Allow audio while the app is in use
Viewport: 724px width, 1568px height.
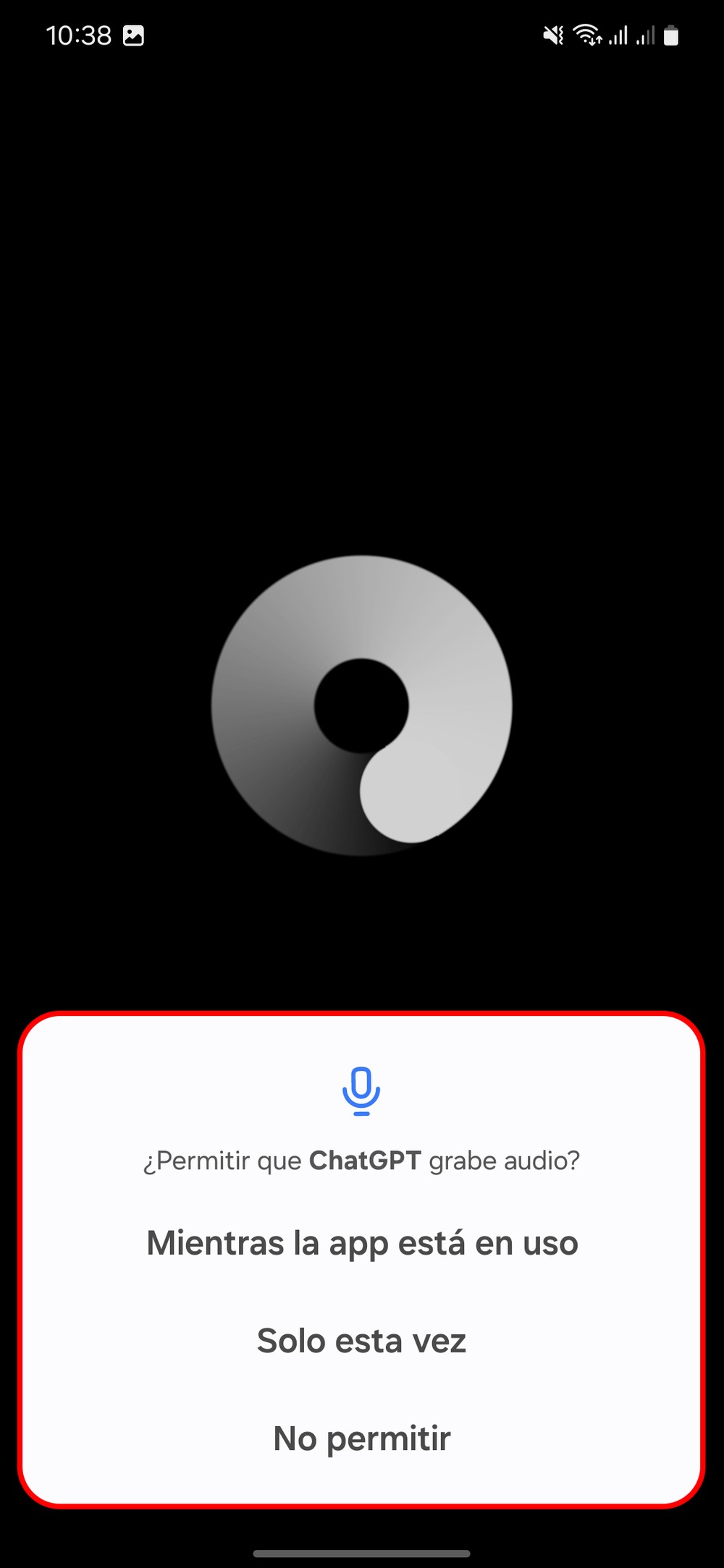tap(362, 1243)
